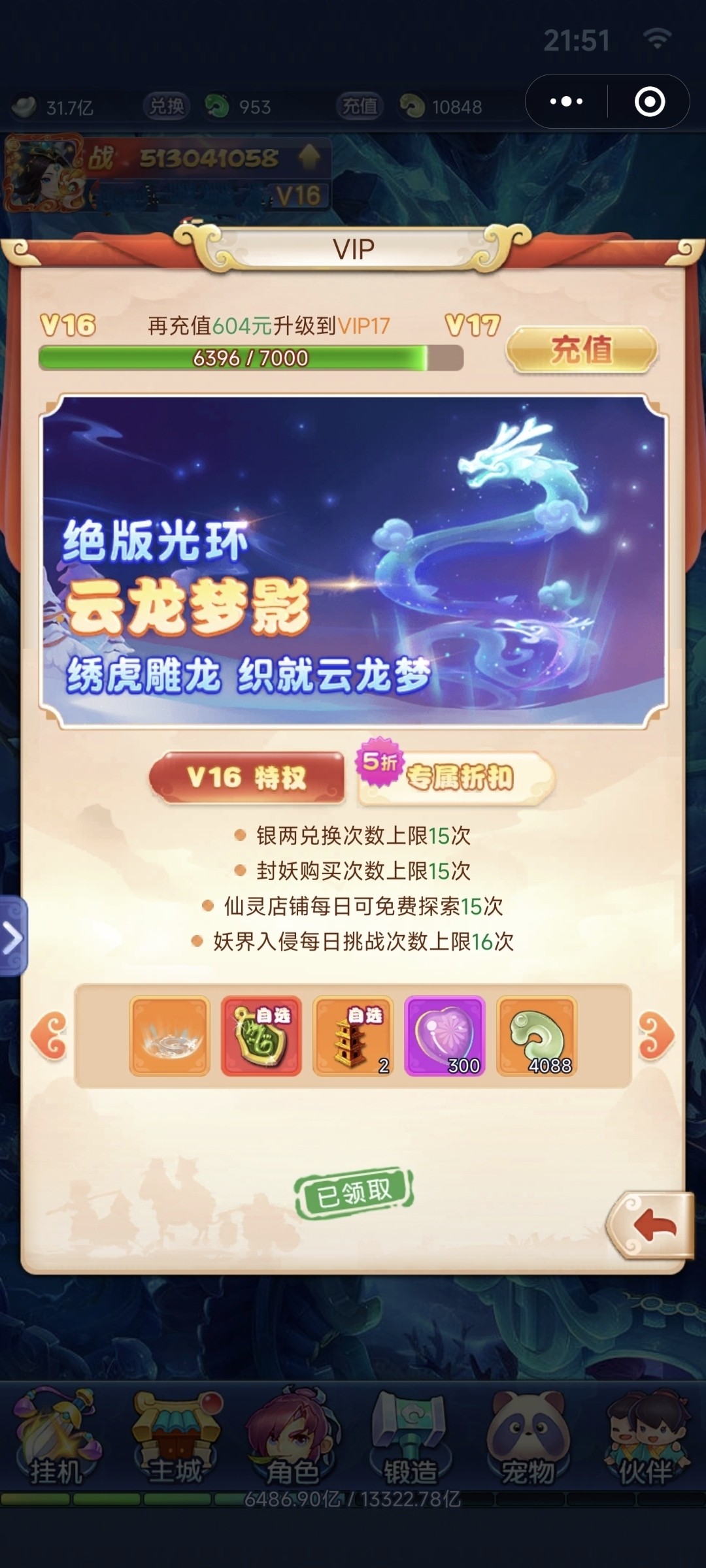Viewport: 706px width, 1568px height.
Task: View the purple heart reward with 300
Action: [x=445, y=1036]
